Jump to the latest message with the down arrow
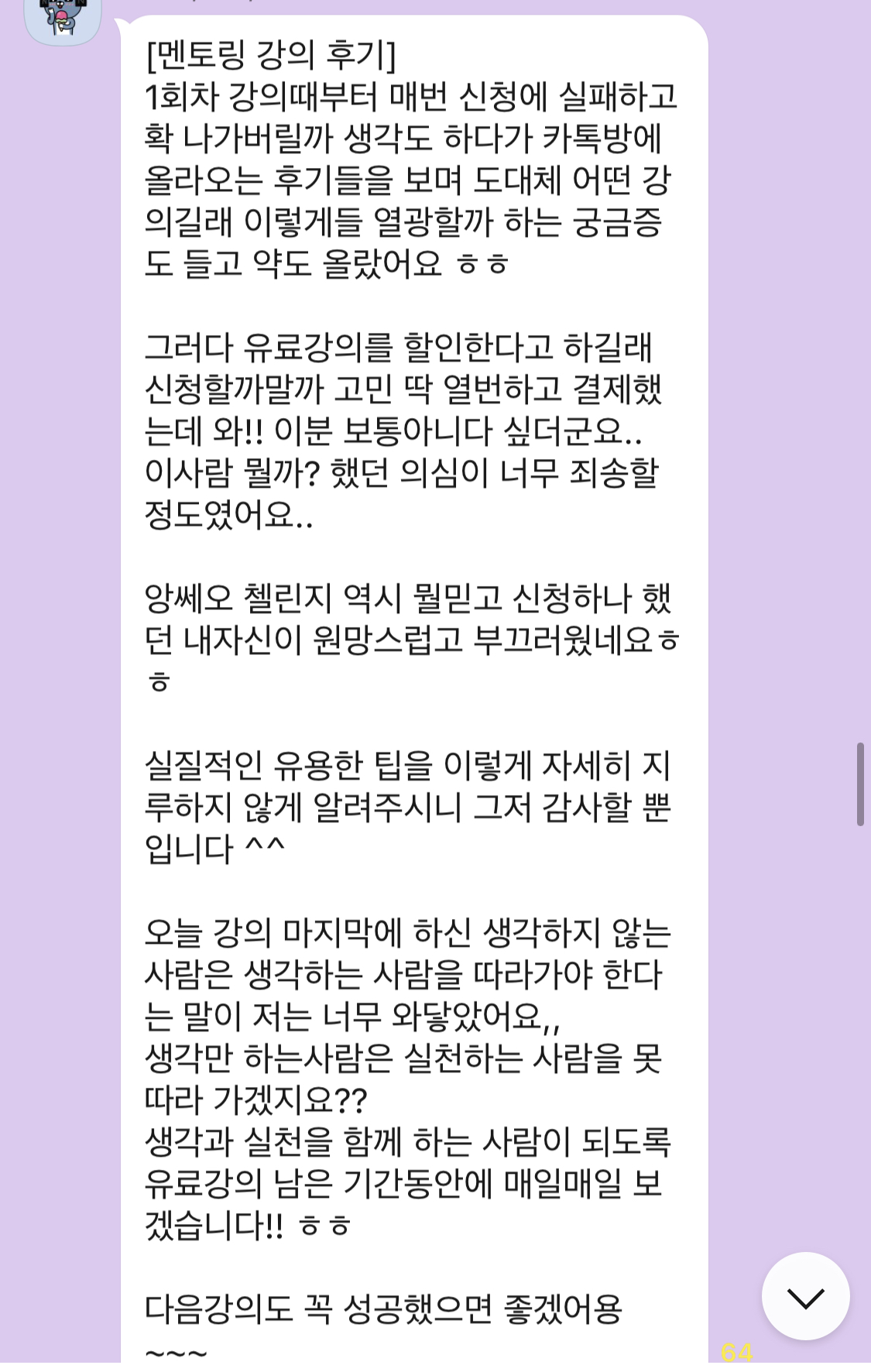871x1372 pixels. coord(805,1297)
